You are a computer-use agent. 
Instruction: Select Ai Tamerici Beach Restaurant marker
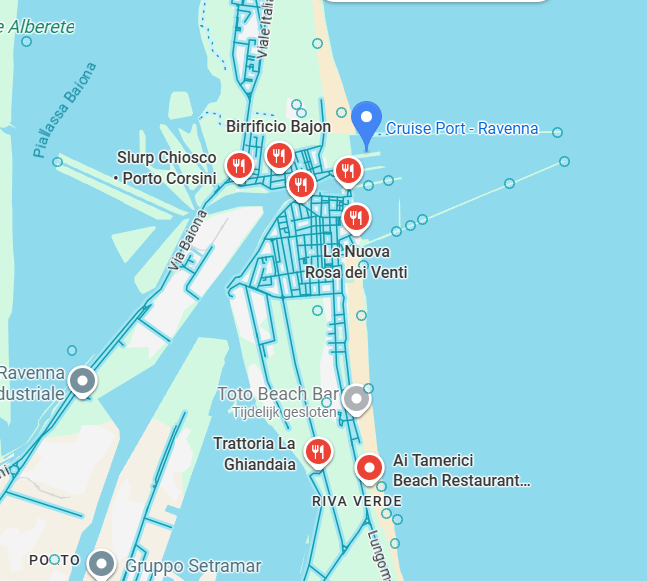coord(370,467)
